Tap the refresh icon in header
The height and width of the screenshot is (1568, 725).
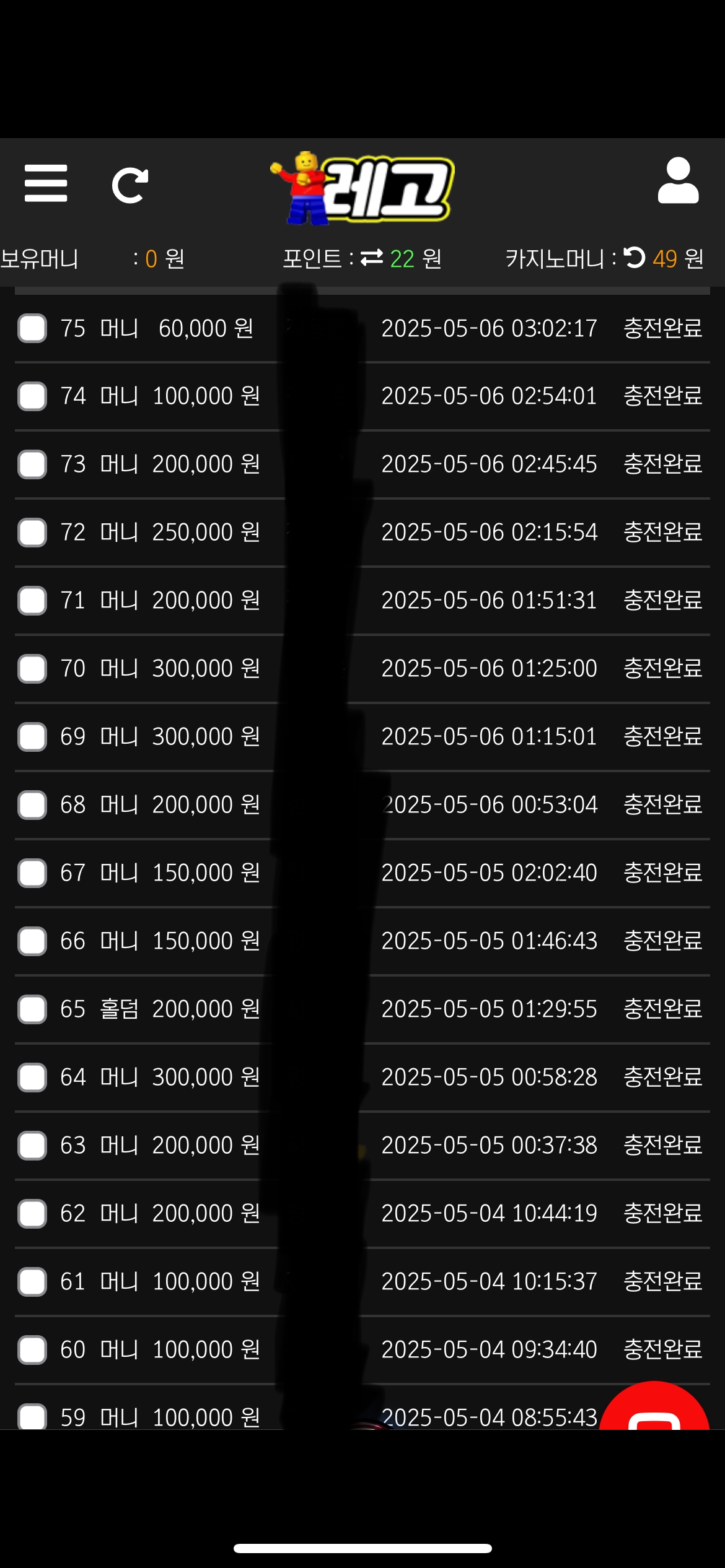click(x=130, y=185)
